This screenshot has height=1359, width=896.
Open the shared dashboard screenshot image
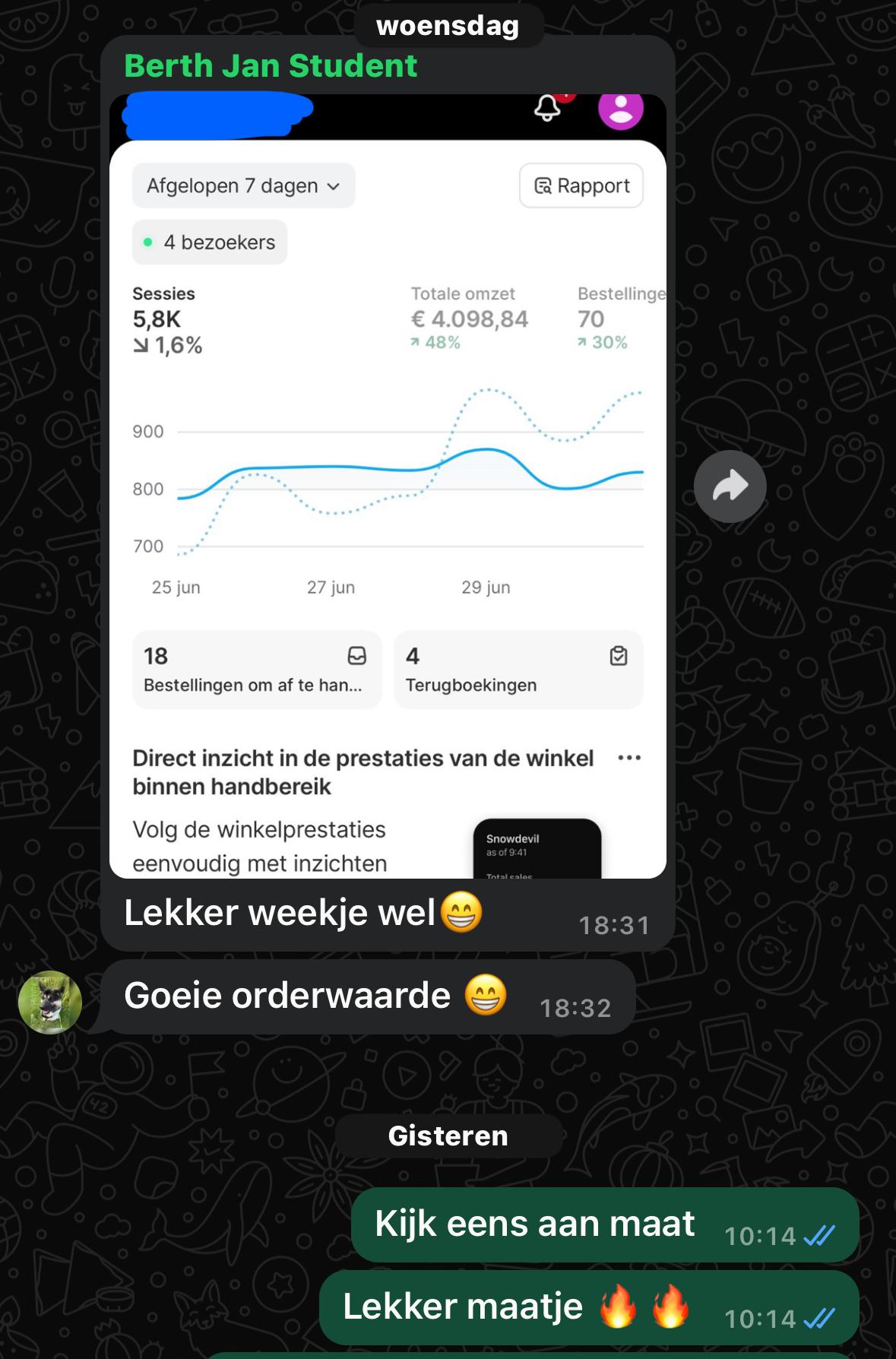tap(388, 486)
